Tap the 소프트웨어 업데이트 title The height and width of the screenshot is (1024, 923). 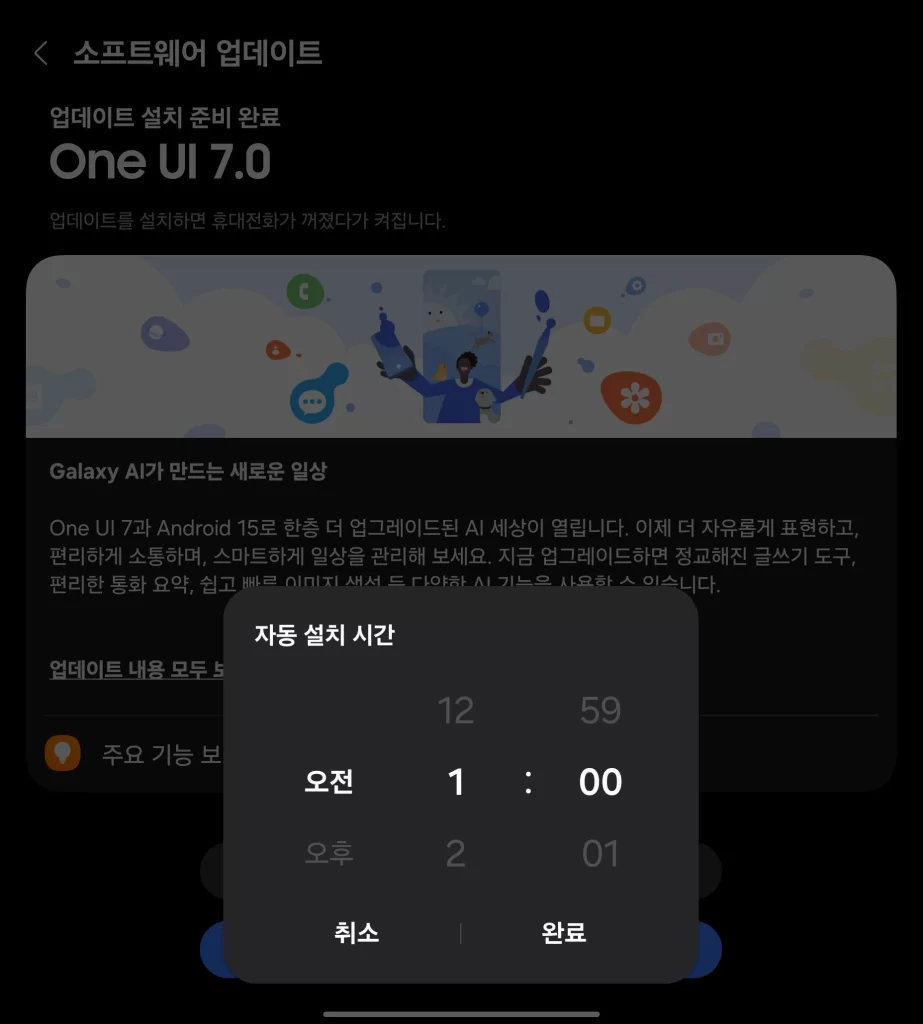coord(195,54)
